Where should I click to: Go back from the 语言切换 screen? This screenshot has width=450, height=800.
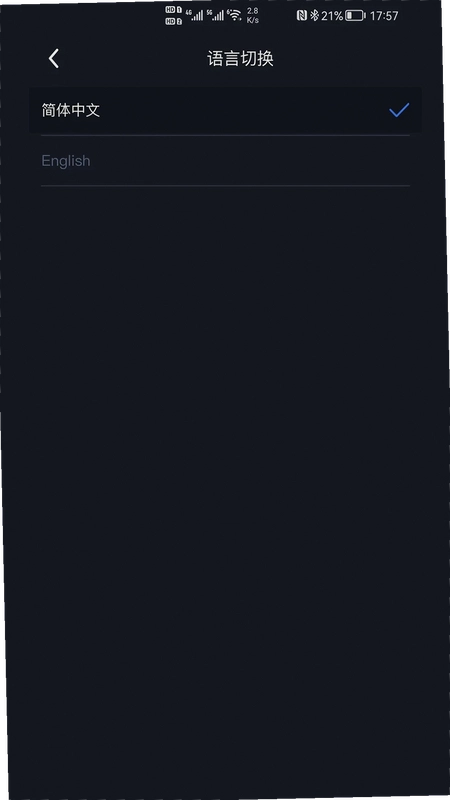[54, 59]
